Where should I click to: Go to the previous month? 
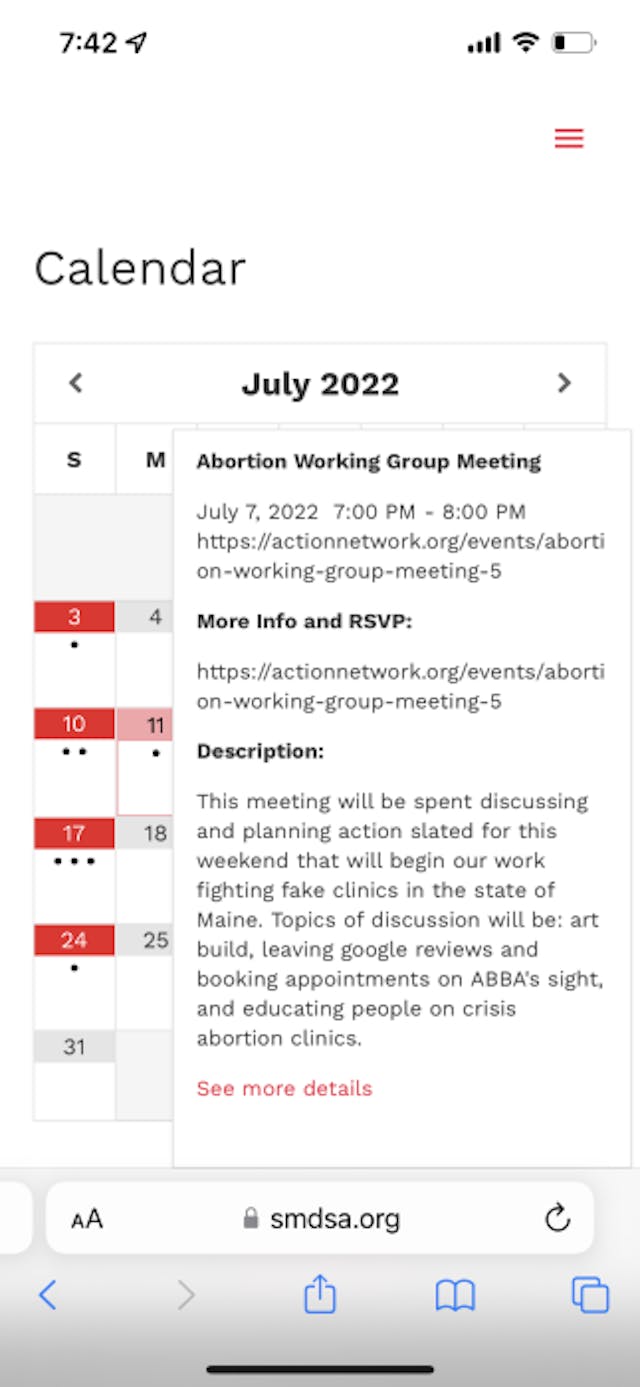75,383
